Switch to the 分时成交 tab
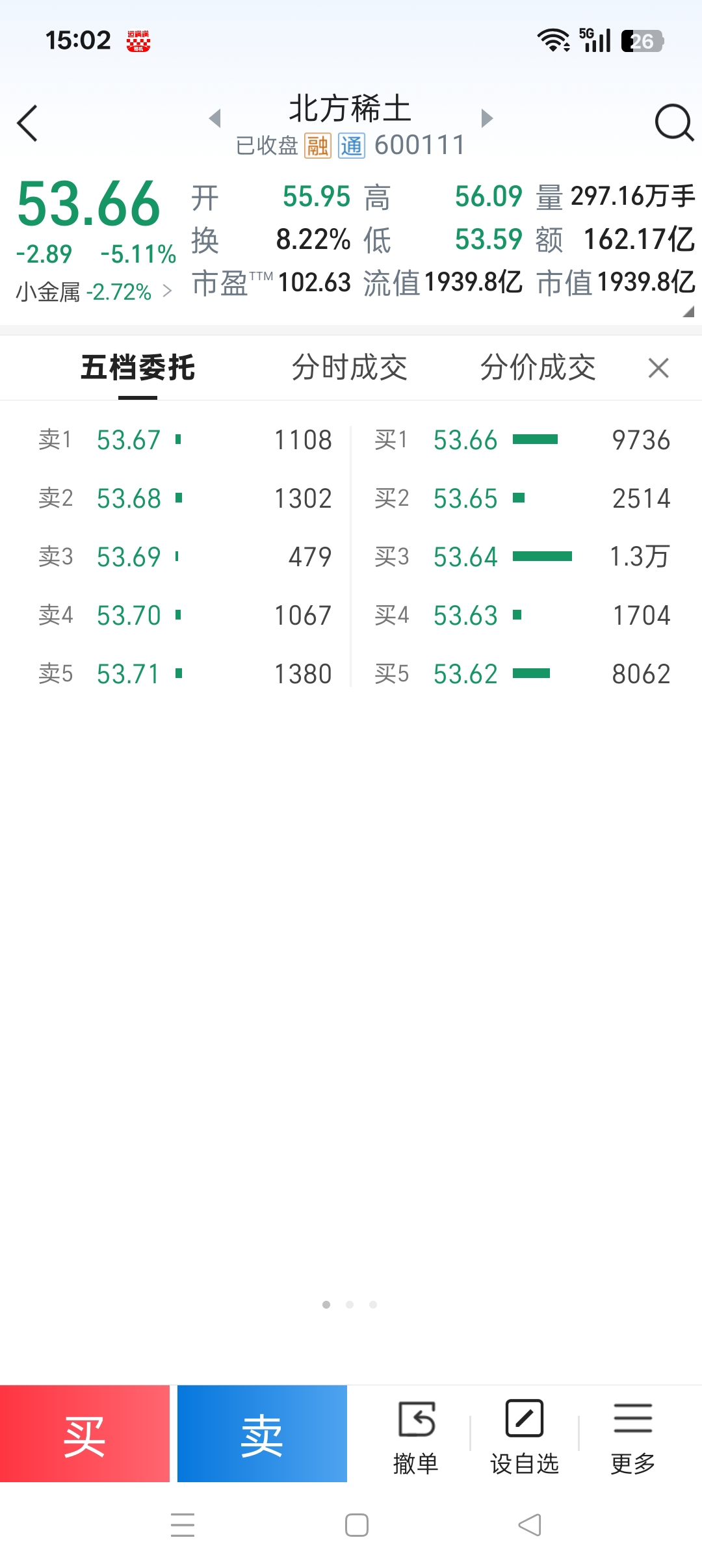702x1568 pixels. 349,368
